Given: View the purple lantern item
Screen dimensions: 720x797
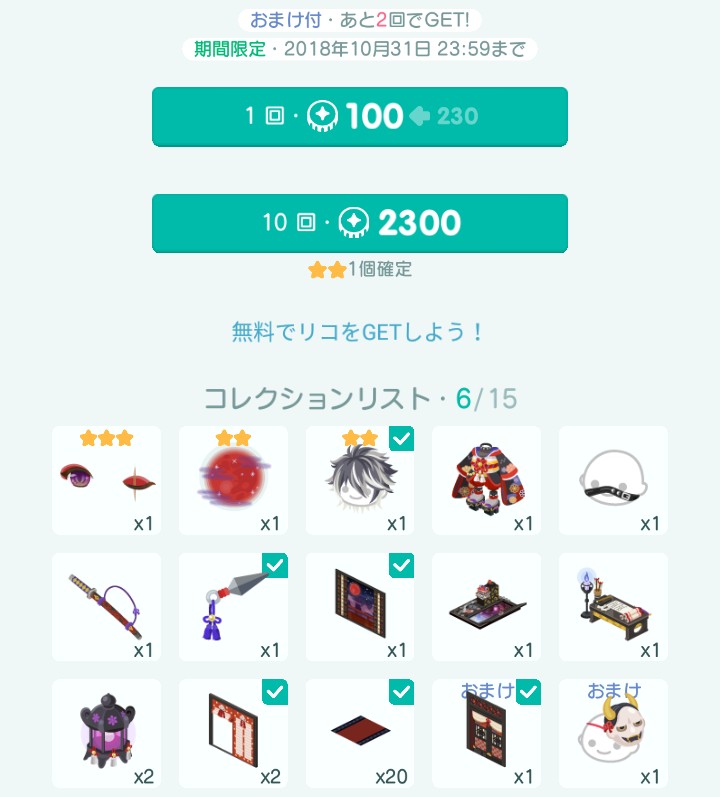Looking at the screenshot, I should [106, 734].
